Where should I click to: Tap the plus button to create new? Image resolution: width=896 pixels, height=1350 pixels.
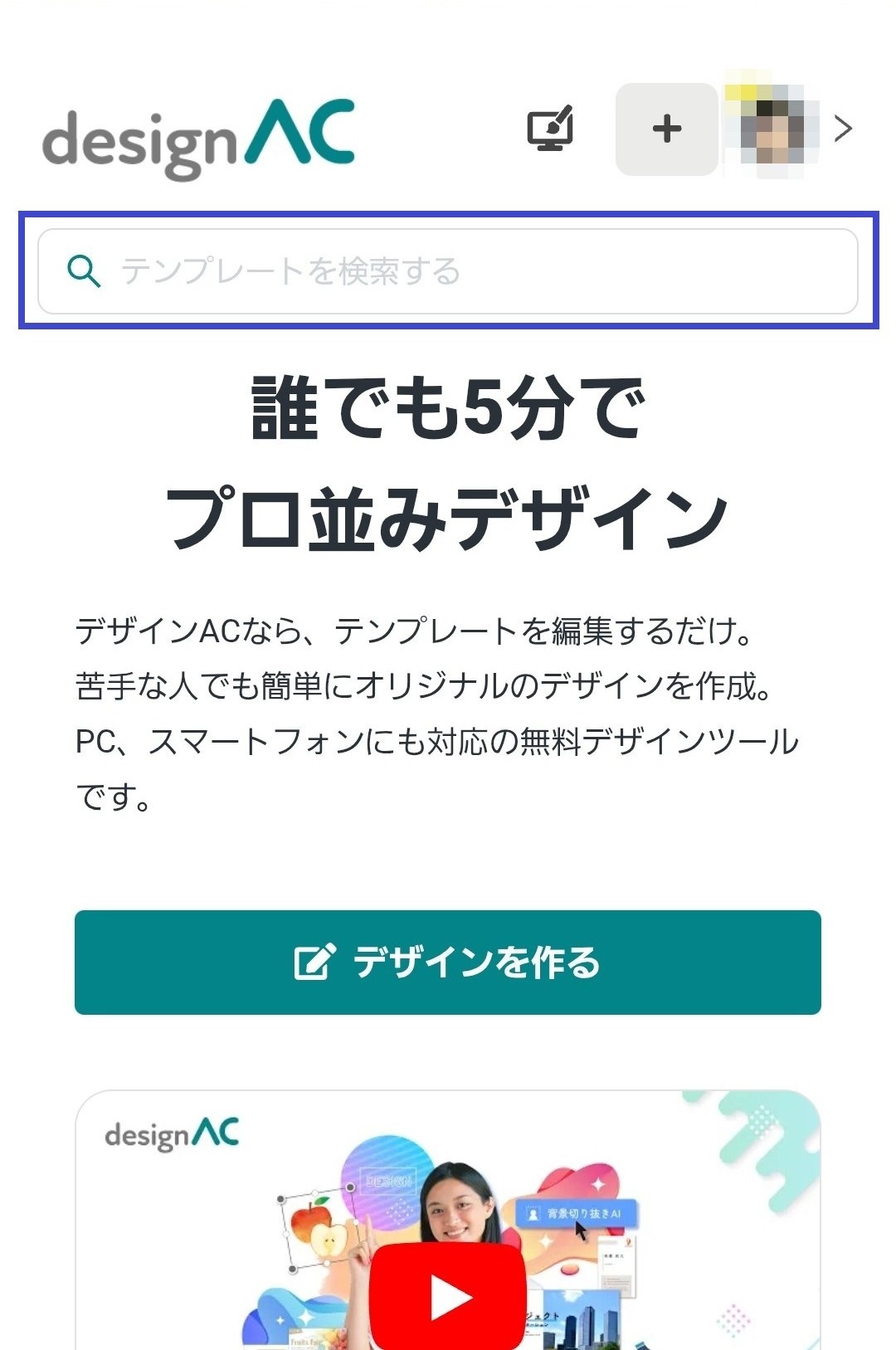click(666, 129)
